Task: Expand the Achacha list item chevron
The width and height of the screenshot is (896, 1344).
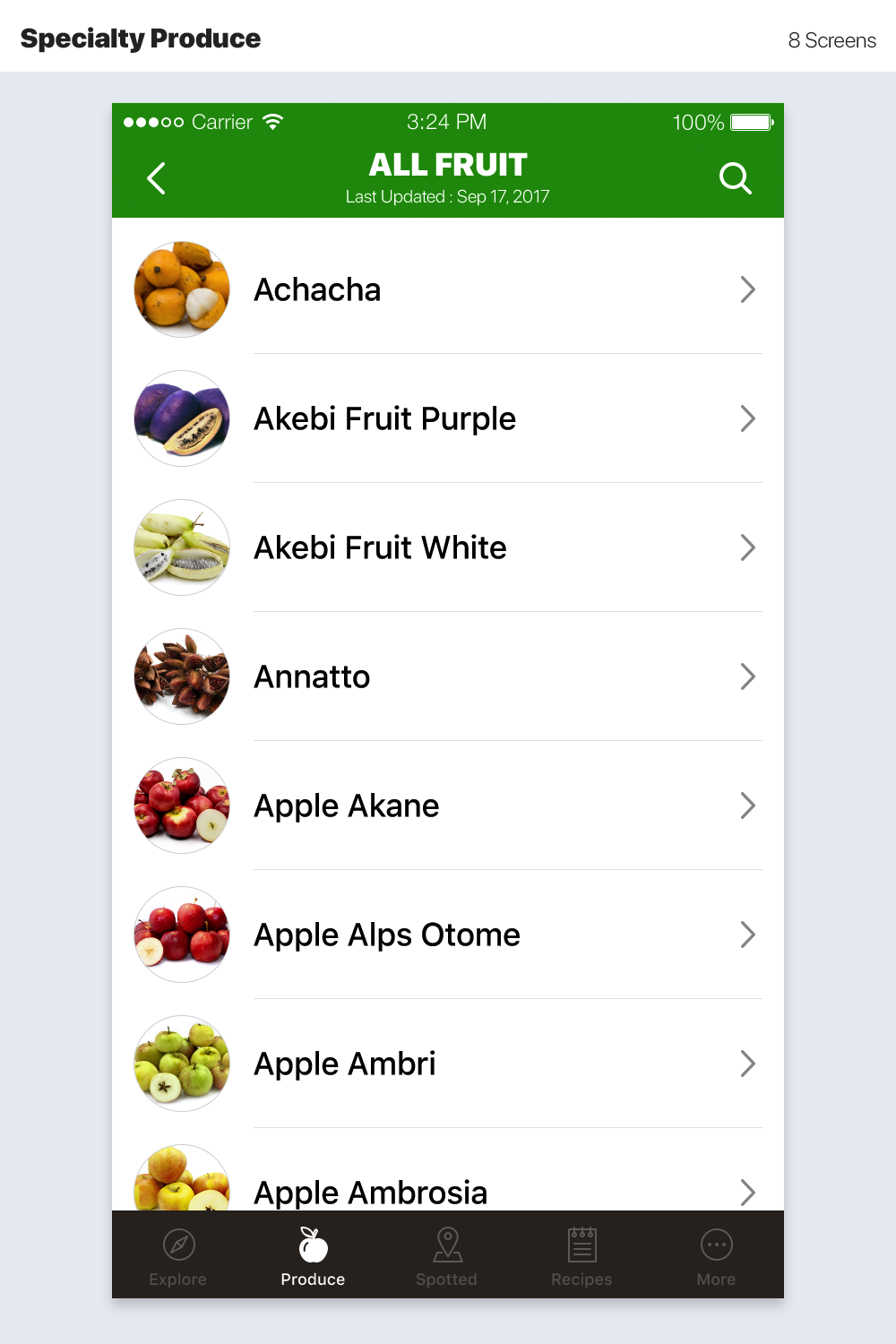Action: [x=748, y=289]
